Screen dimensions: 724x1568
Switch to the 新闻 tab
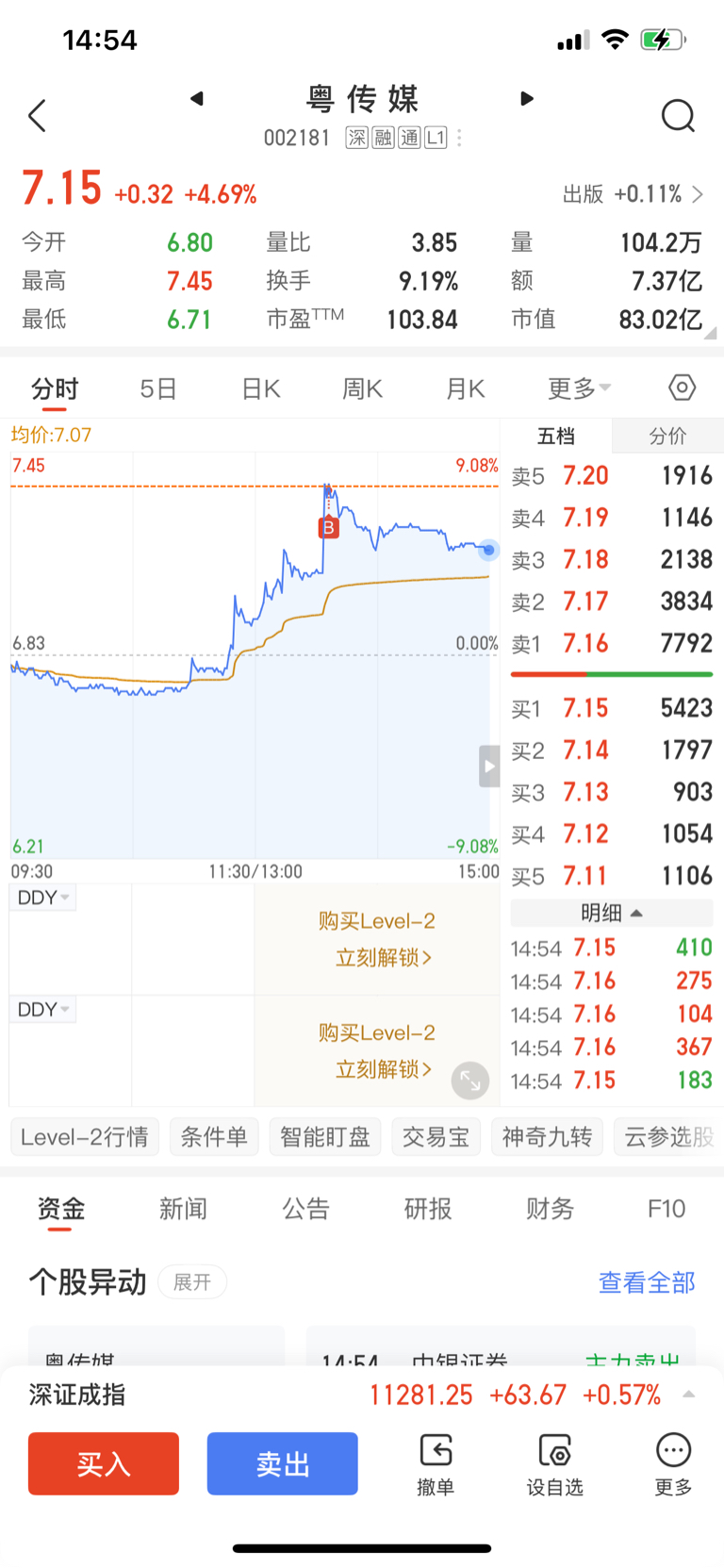(x=183, y=1209)
